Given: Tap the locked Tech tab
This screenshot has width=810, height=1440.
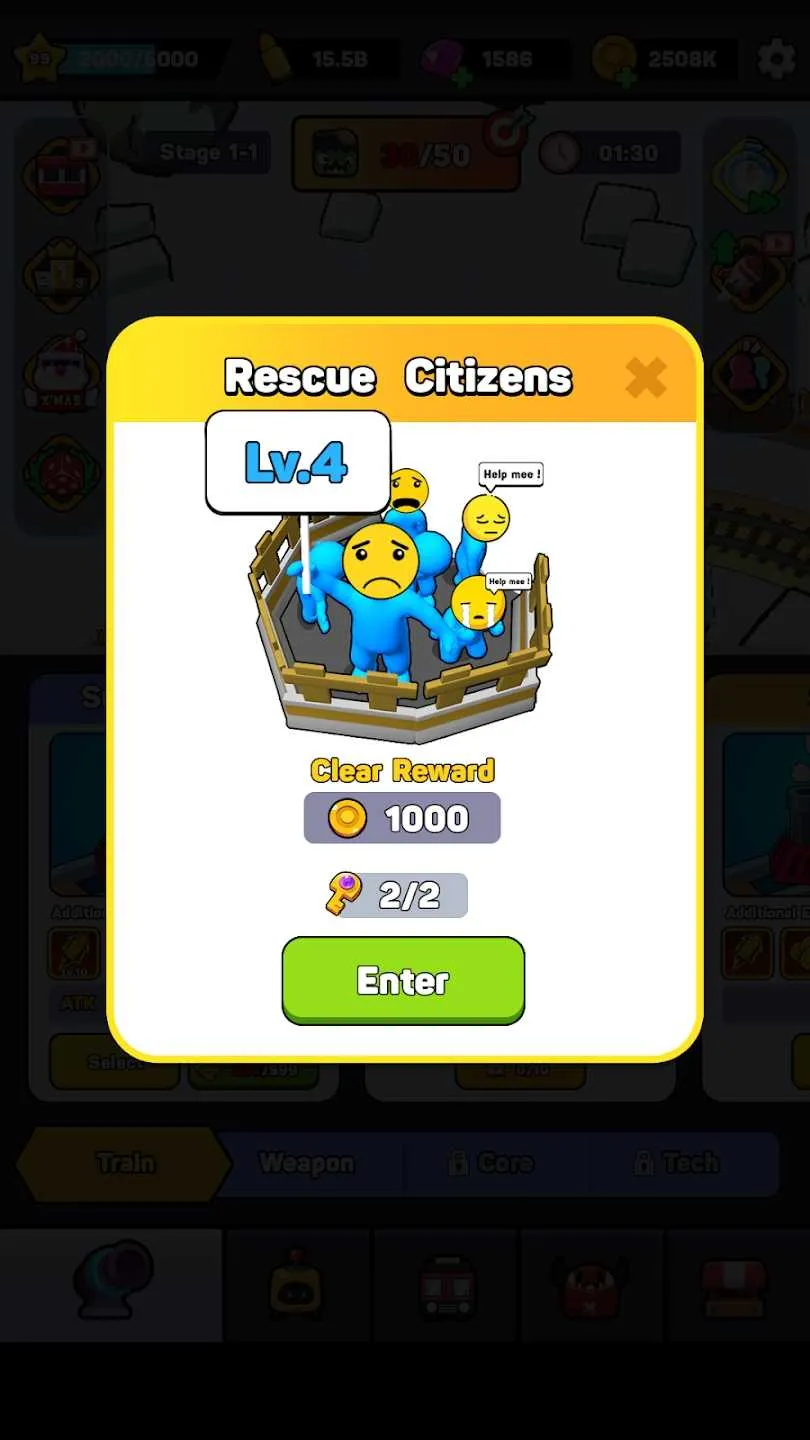Looking at the screenshot, I should pyautogui.click(x=690, y=1163).
